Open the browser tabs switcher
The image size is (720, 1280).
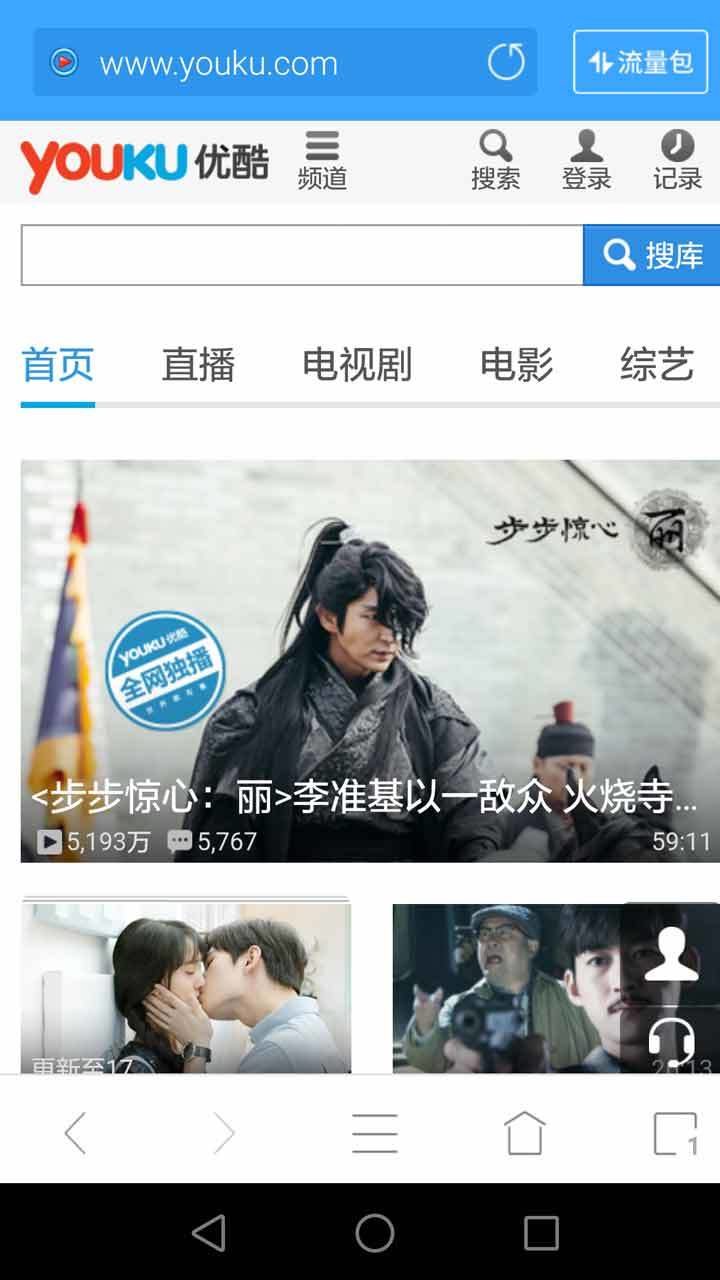tap(675, 1133)
